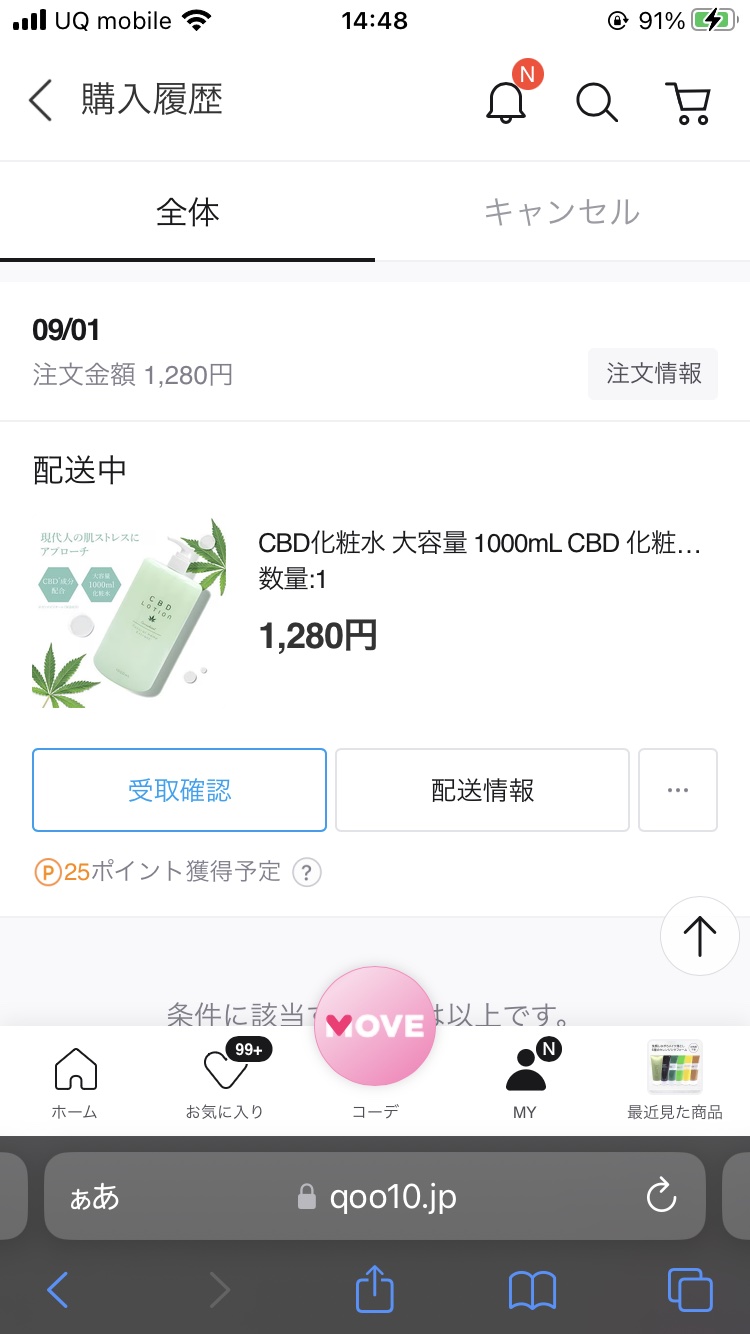Open the shopping cart
Viewport: 750px width, 1334px height.
pos(688,101)
